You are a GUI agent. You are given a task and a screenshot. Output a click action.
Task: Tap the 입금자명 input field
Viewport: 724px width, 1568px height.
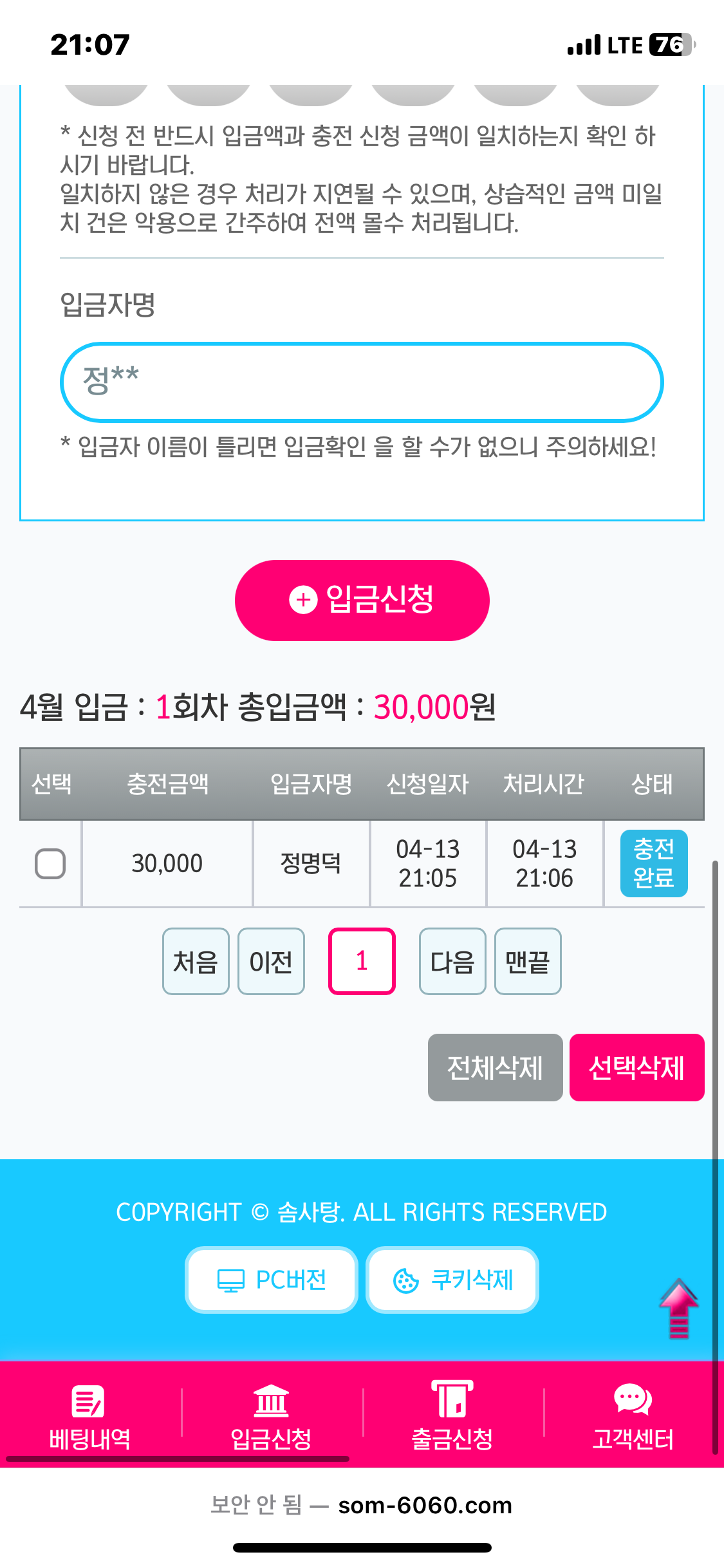pos(362,382)
